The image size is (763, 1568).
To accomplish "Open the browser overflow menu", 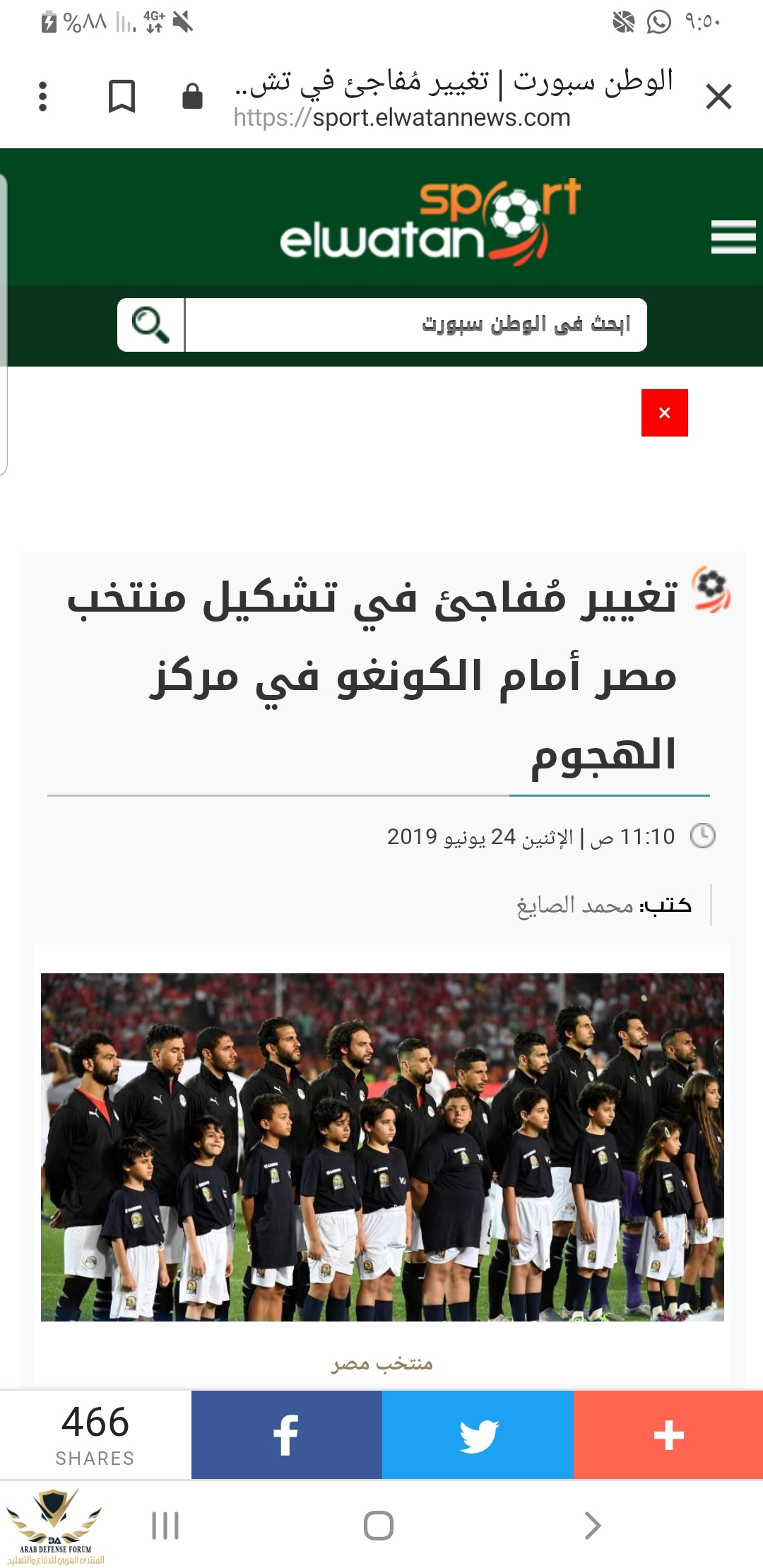I will [43, 96].
